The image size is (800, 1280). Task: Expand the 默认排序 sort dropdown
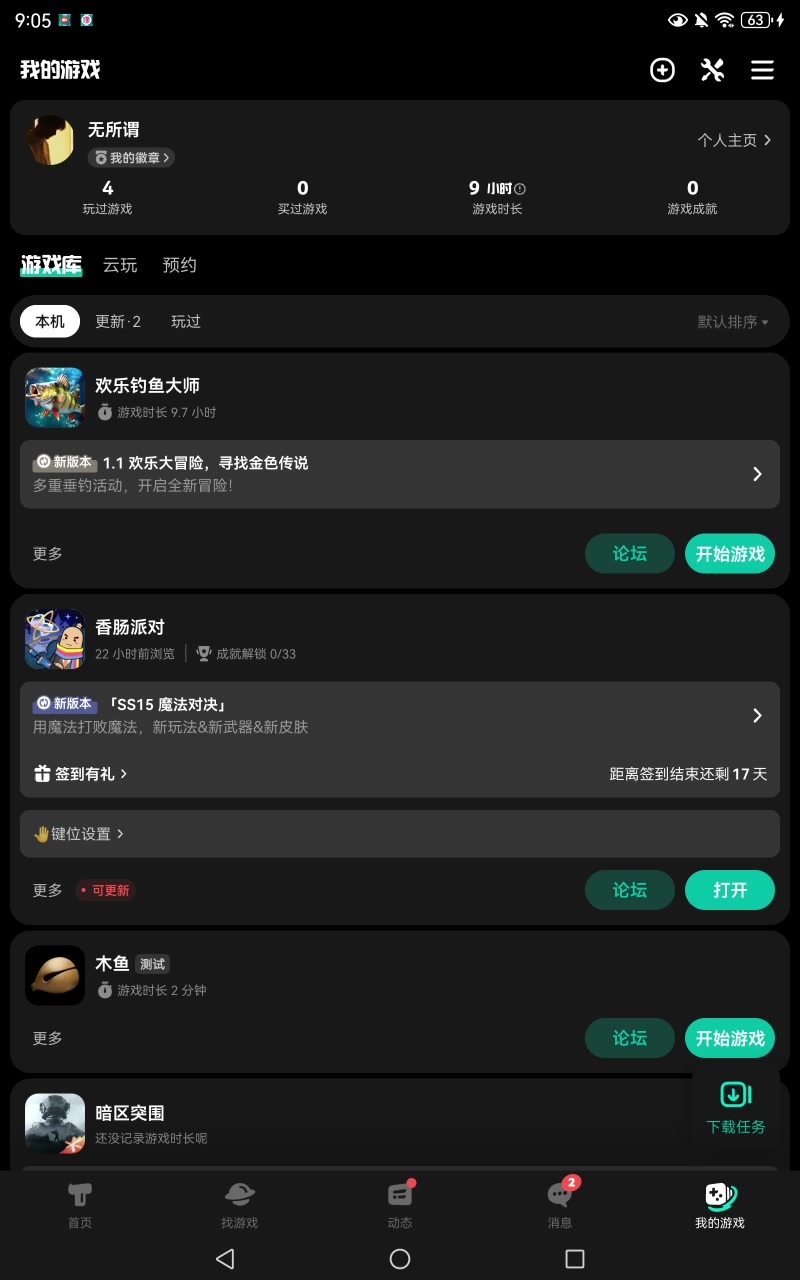(733, 322)
